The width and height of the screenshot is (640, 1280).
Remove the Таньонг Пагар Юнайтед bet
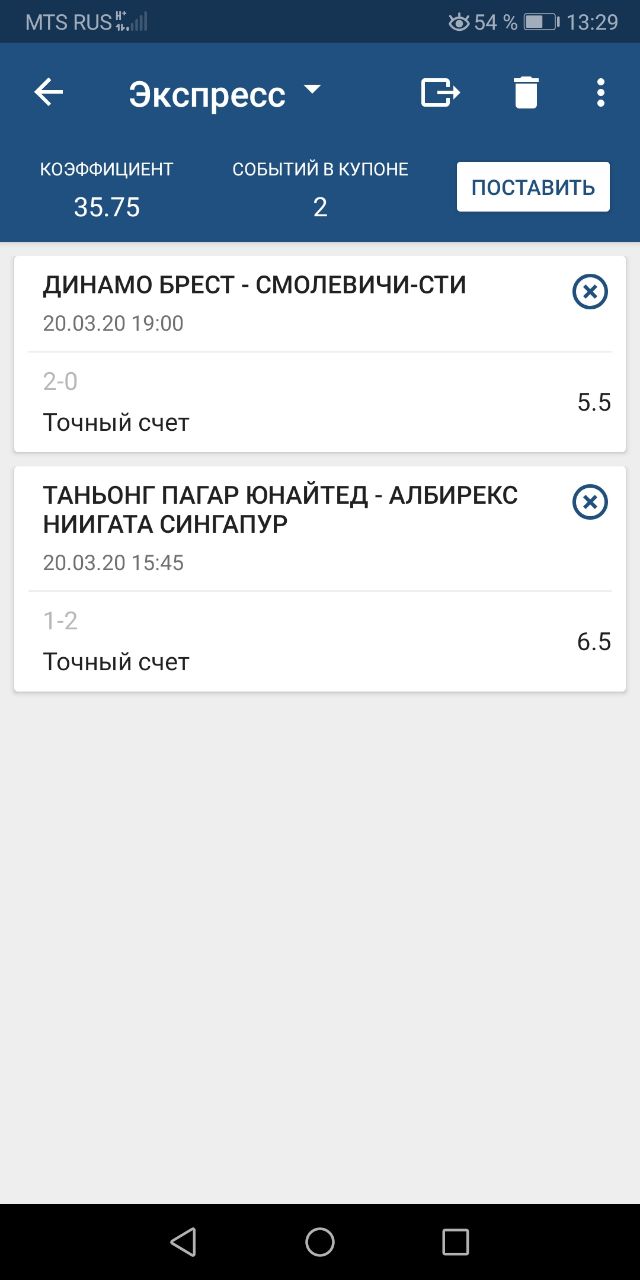(x=590, y=502)
